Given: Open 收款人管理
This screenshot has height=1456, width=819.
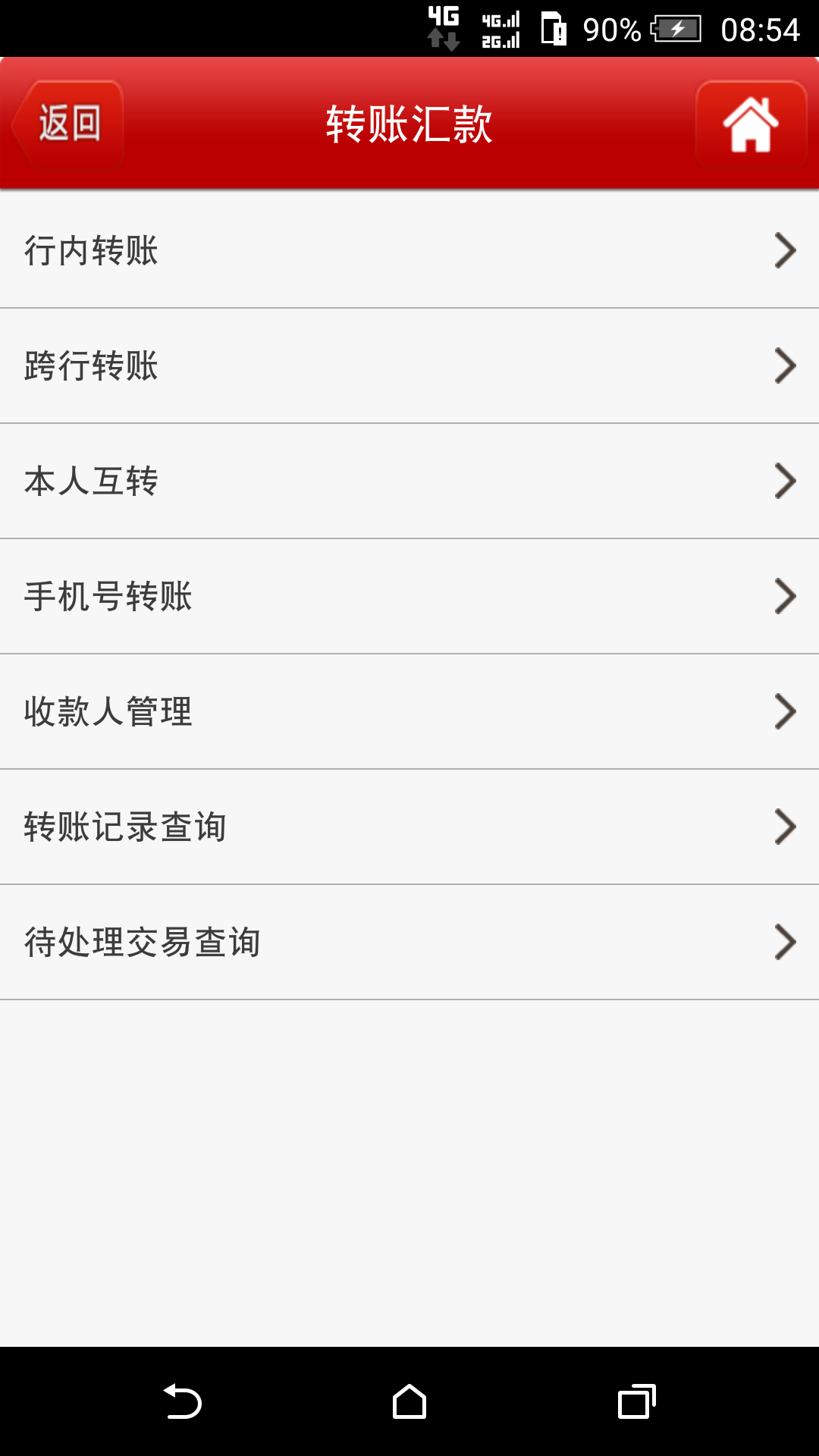Looking at the screenshot, I should 409,711.
